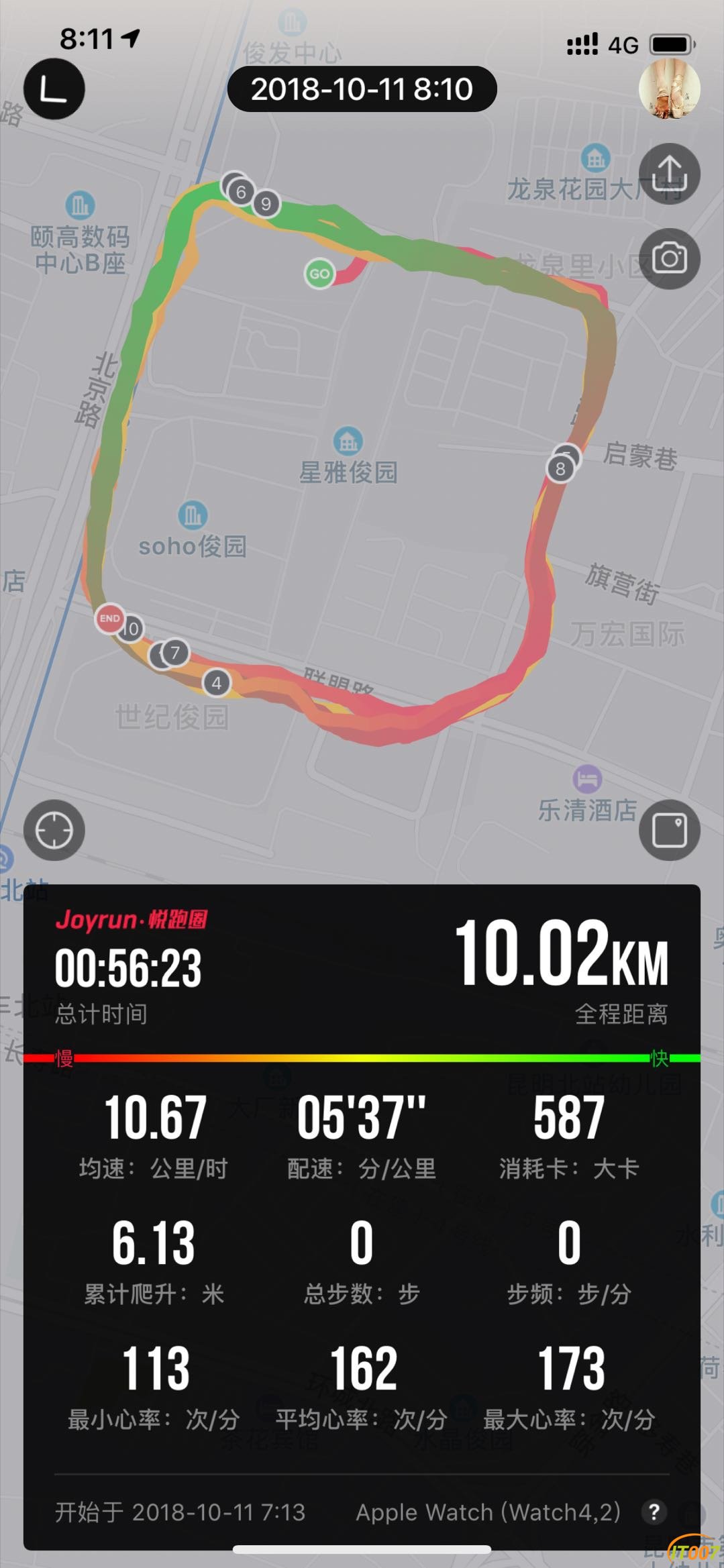
Task: Share this run record
Action: [x=669, y=174]
